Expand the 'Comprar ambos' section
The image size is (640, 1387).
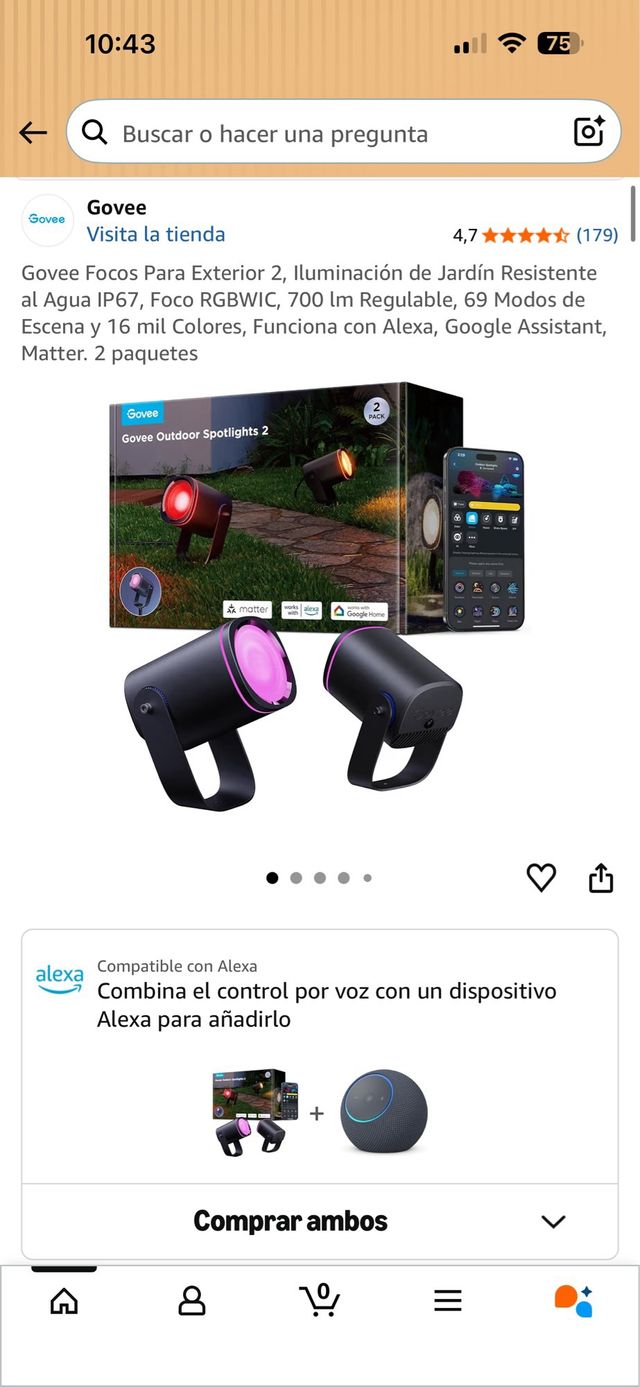(552, 1221)
